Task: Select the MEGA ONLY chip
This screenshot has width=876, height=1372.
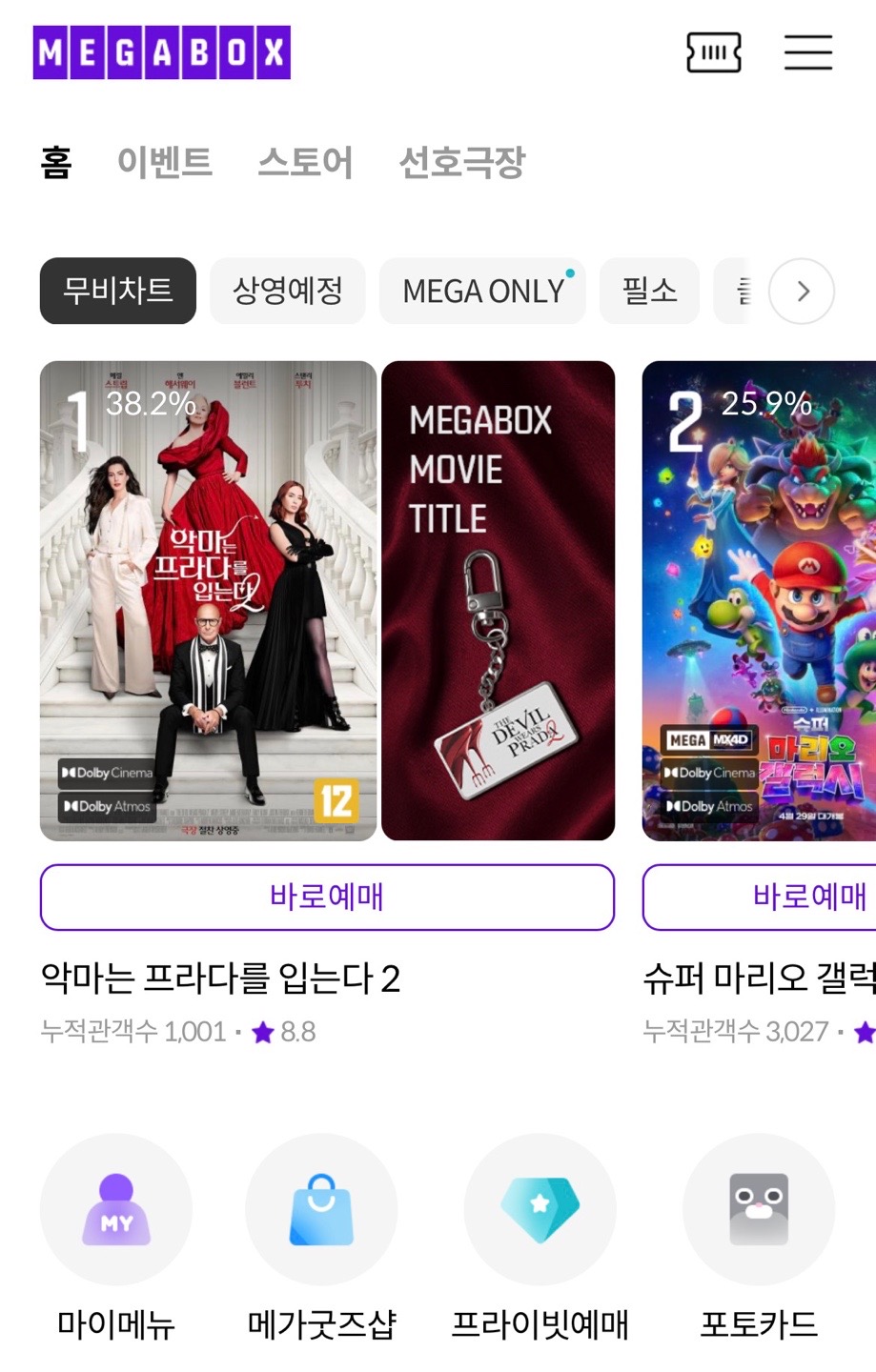Action: tap(482, 291)
